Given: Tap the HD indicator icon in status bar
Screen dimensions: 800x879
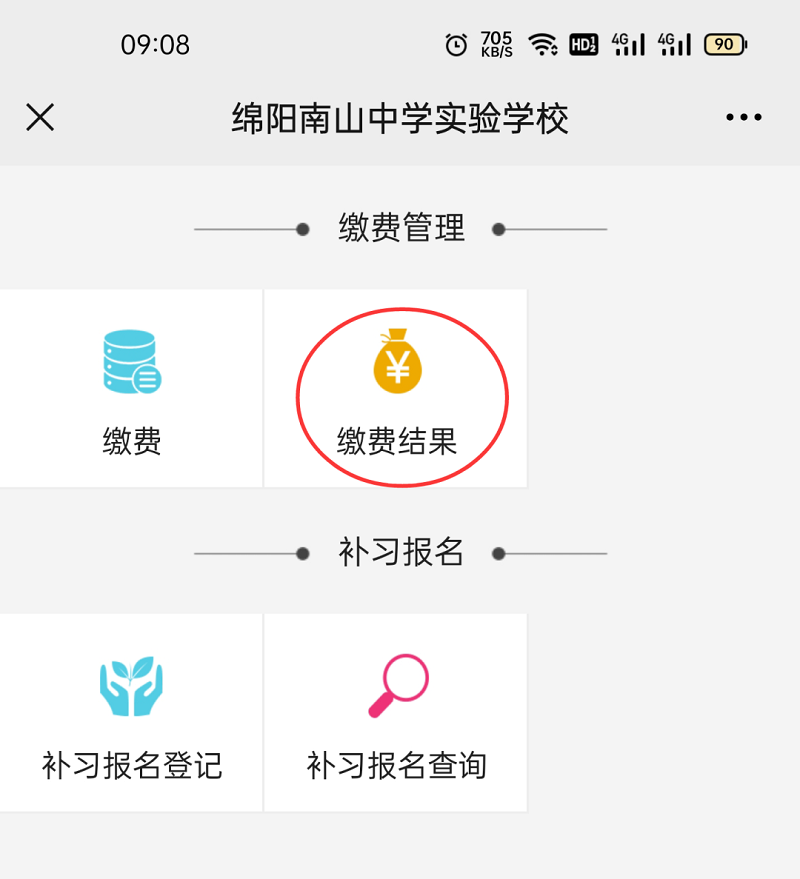Looking at the screenshot, I should pos(585,44).
